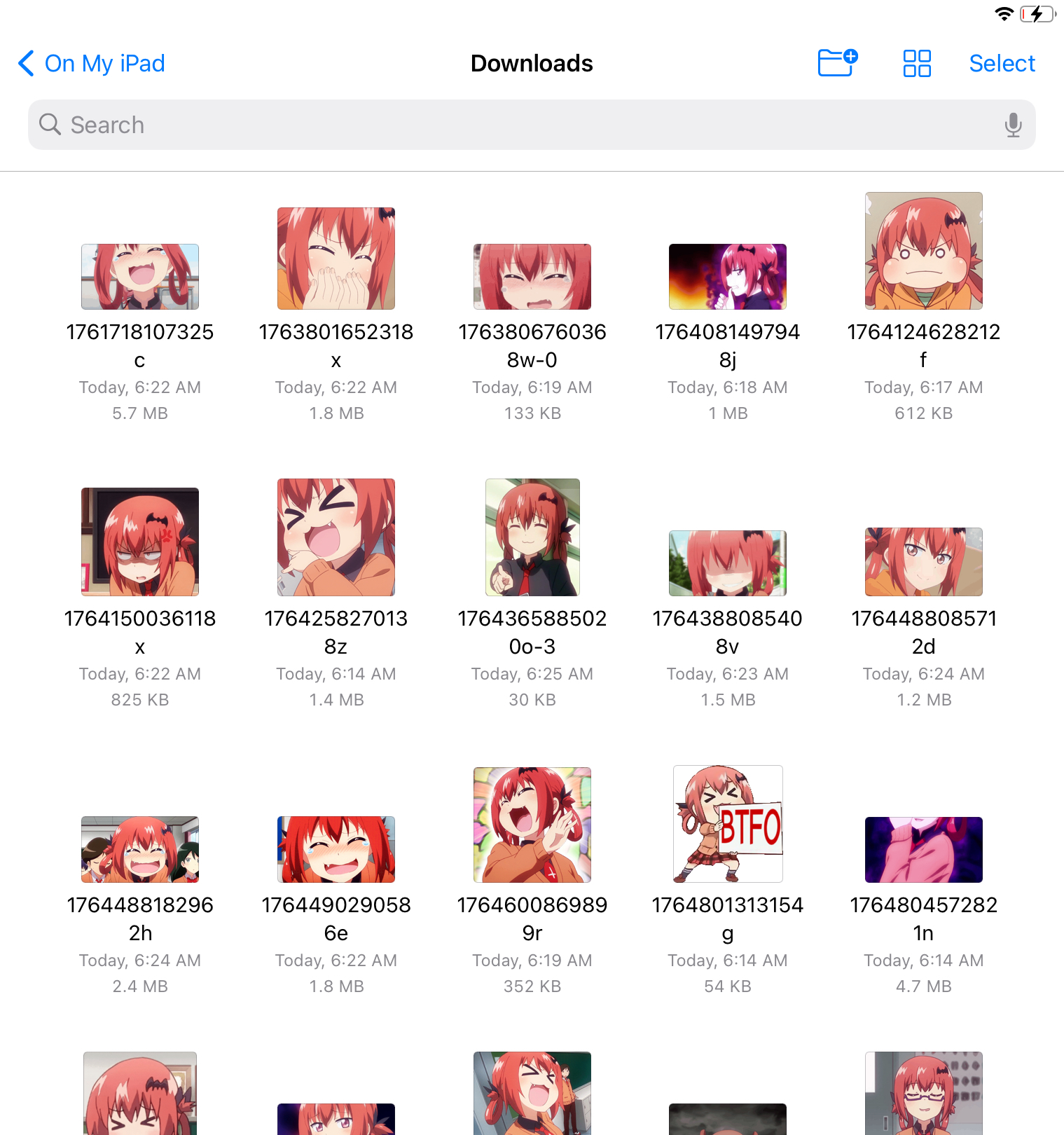Create a new folder
The width and height of the screenshot is (1064, 1135).
click(837, 63)
